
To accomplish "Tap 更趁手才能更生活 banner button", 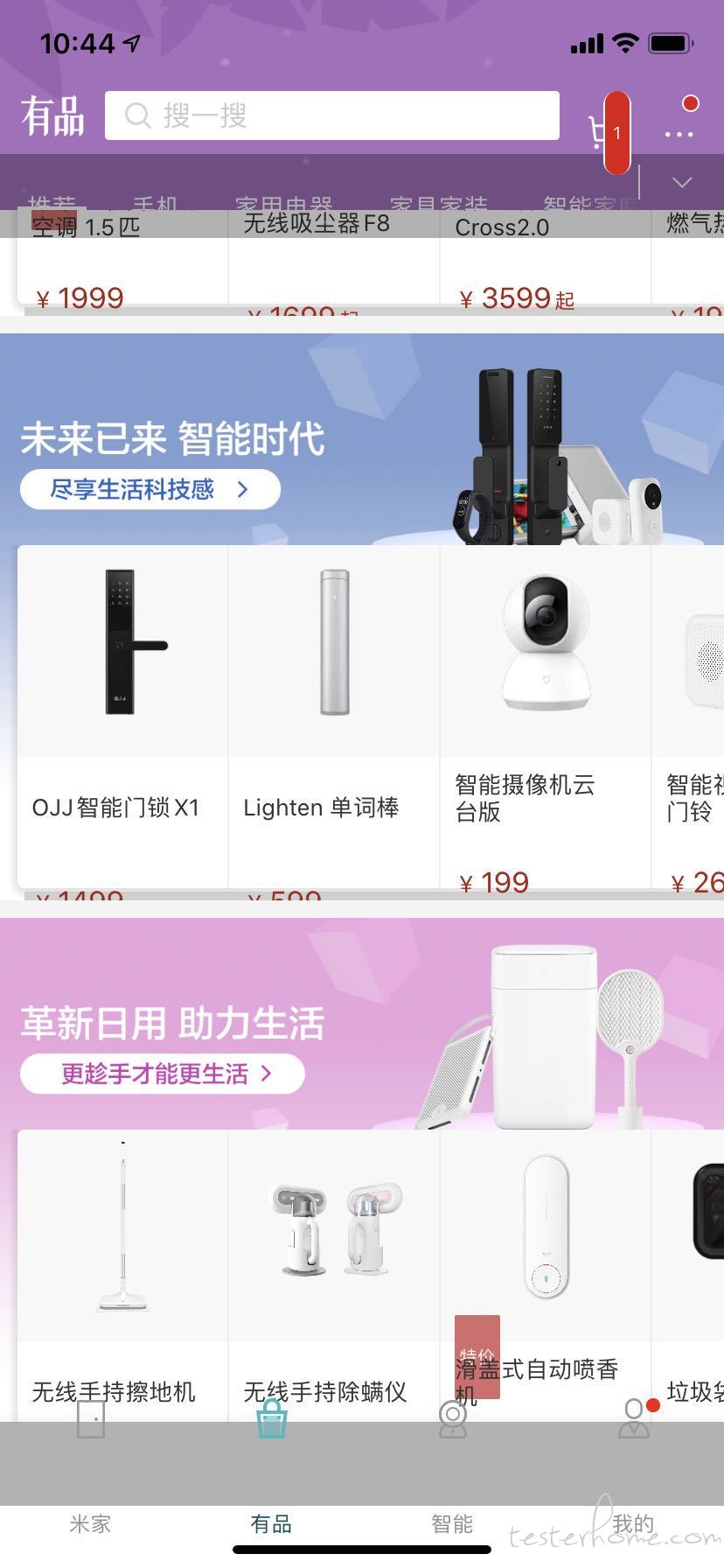I will click(x=163, y=1074).
